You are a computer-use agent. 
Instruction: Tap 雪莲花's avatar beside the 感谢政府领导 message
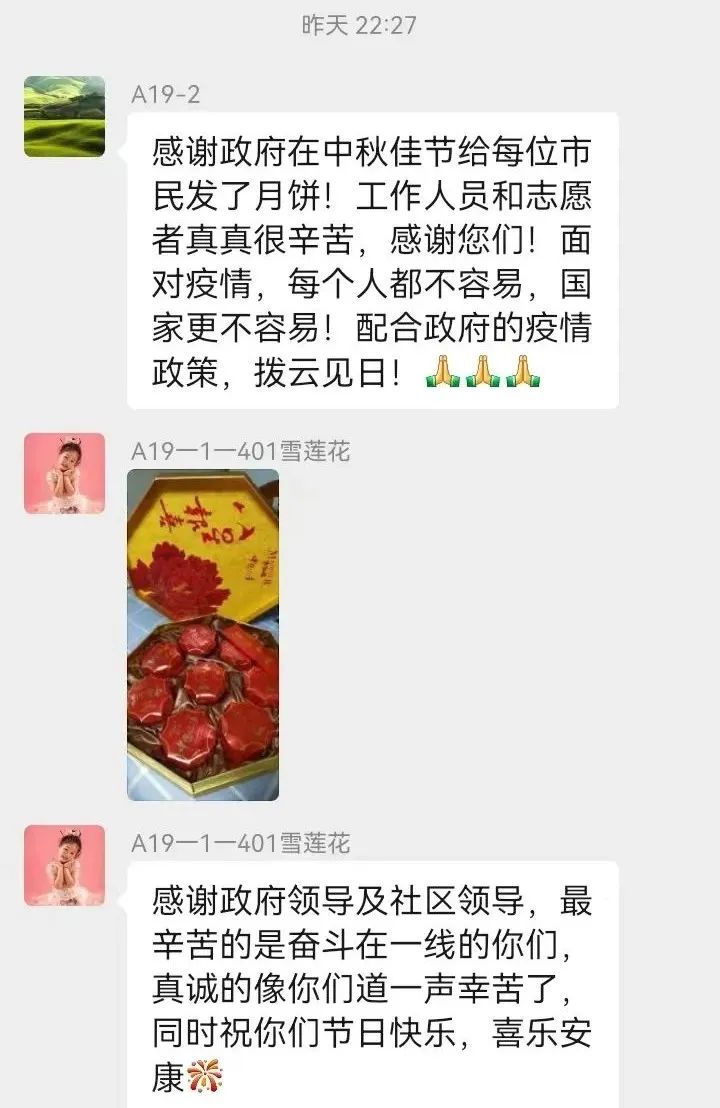point(64,865)
